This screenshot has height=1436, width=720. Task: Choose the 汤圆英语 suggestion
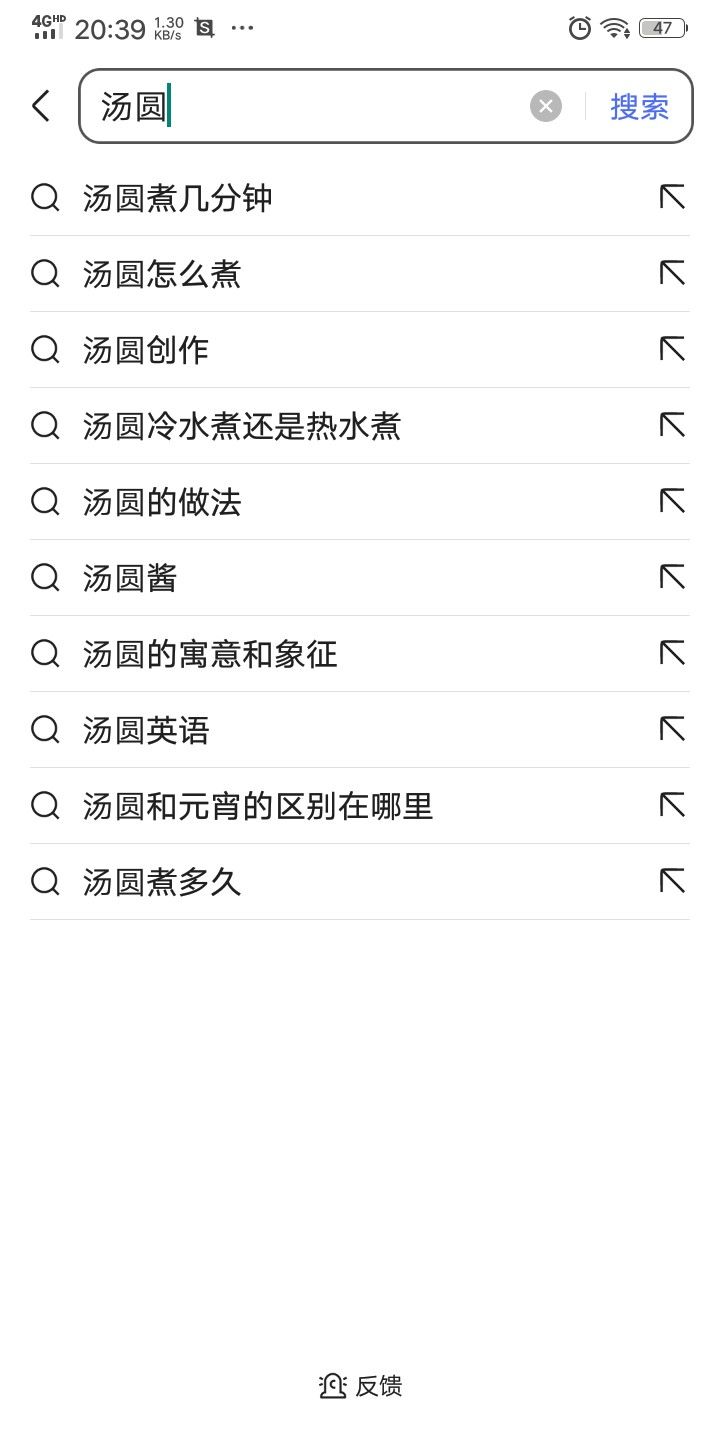[146, 730]
